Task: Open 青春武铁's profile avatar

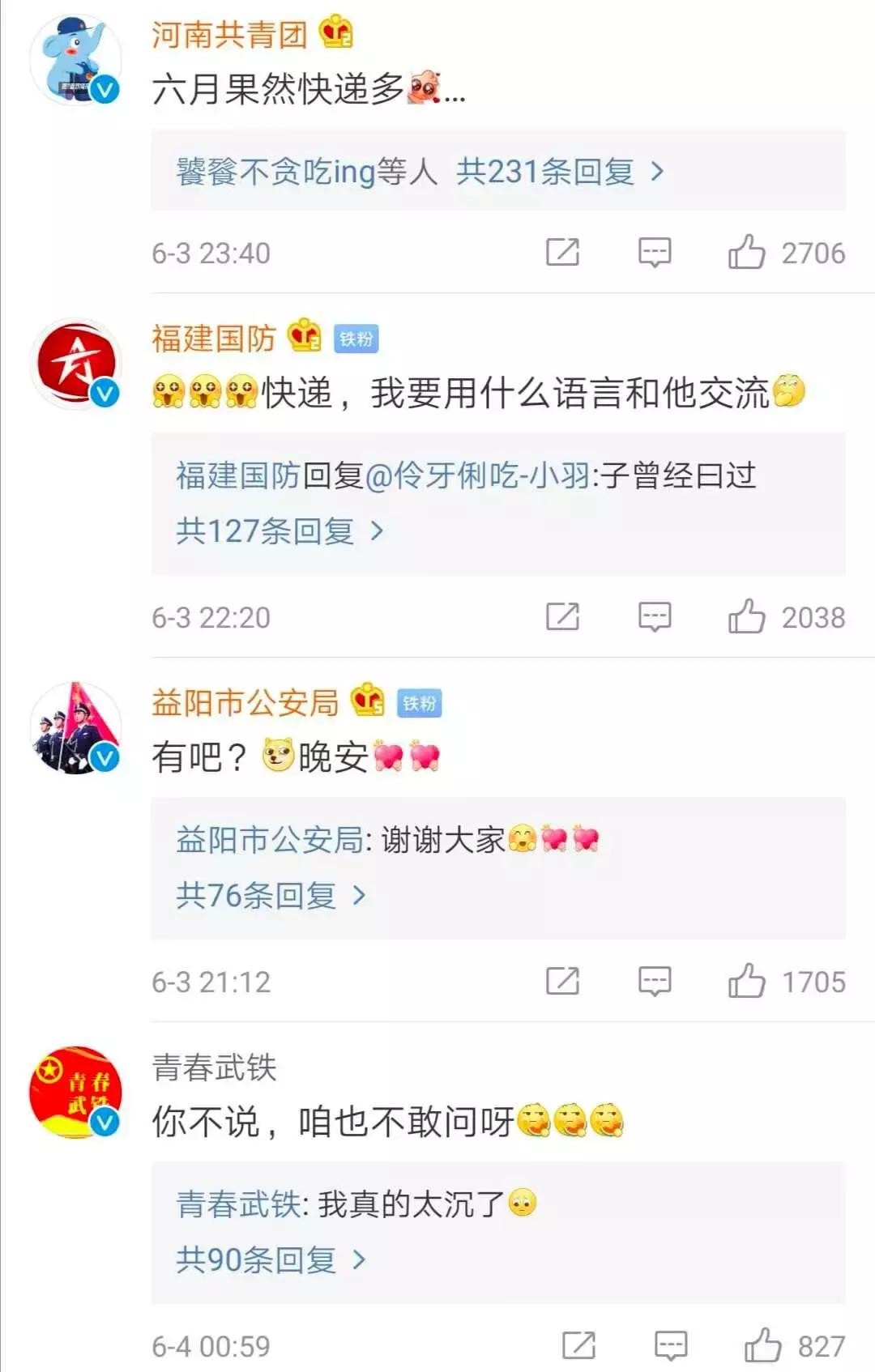Action: (x=75, y=1093)
